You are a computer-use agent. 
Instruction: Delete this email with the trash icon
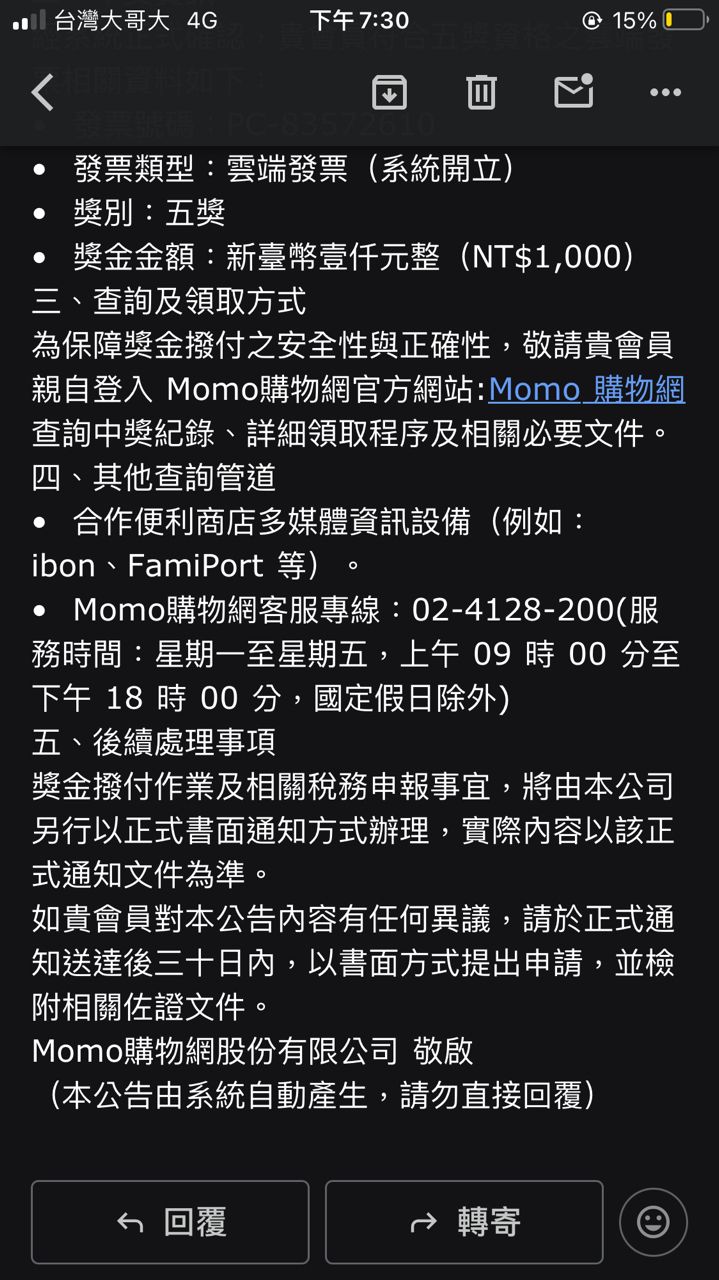pos(481,92)
